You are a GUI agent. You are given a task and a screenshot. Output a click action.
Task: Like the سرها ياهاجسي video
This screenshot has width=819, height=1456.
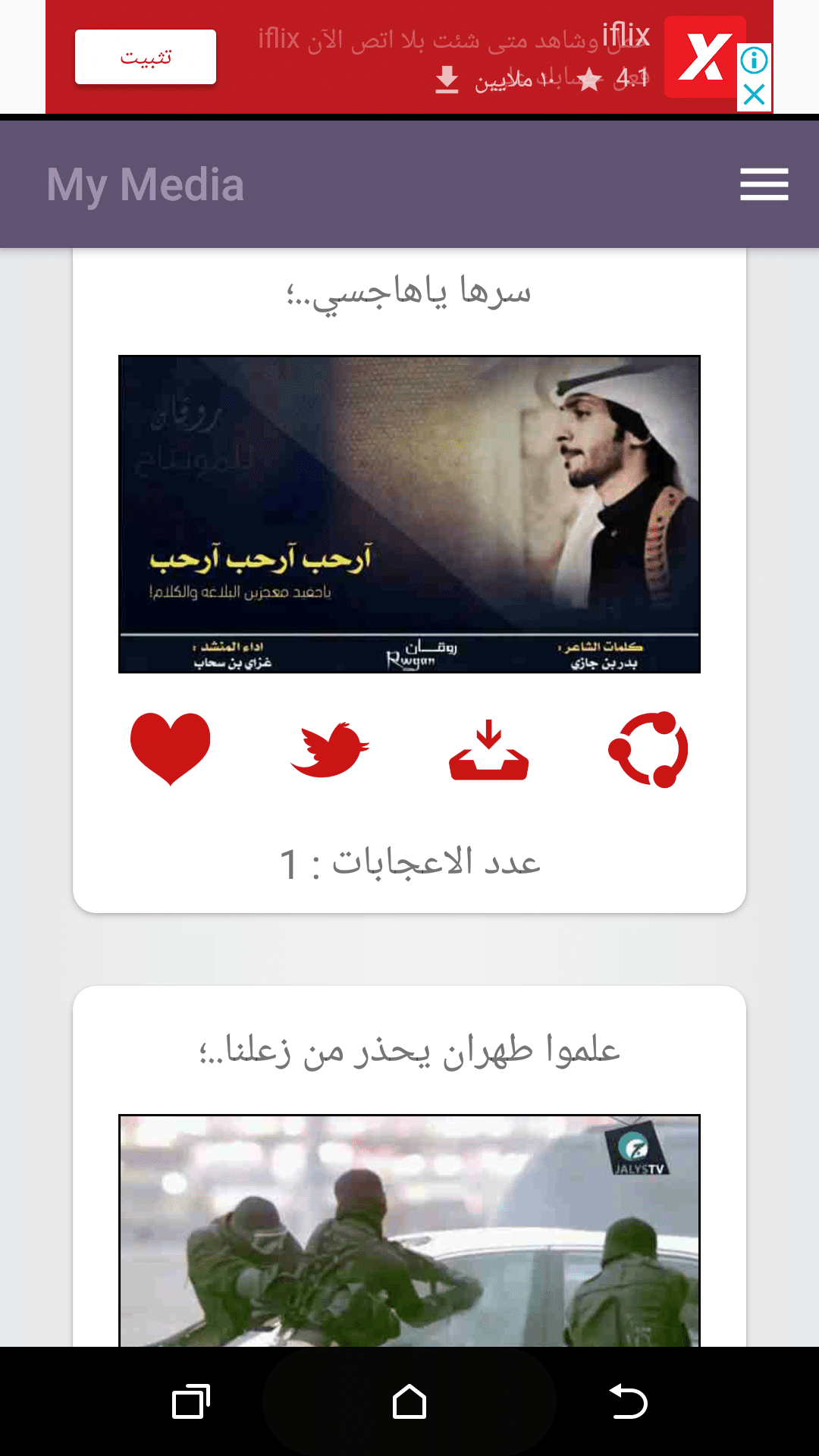click(170, 748)
